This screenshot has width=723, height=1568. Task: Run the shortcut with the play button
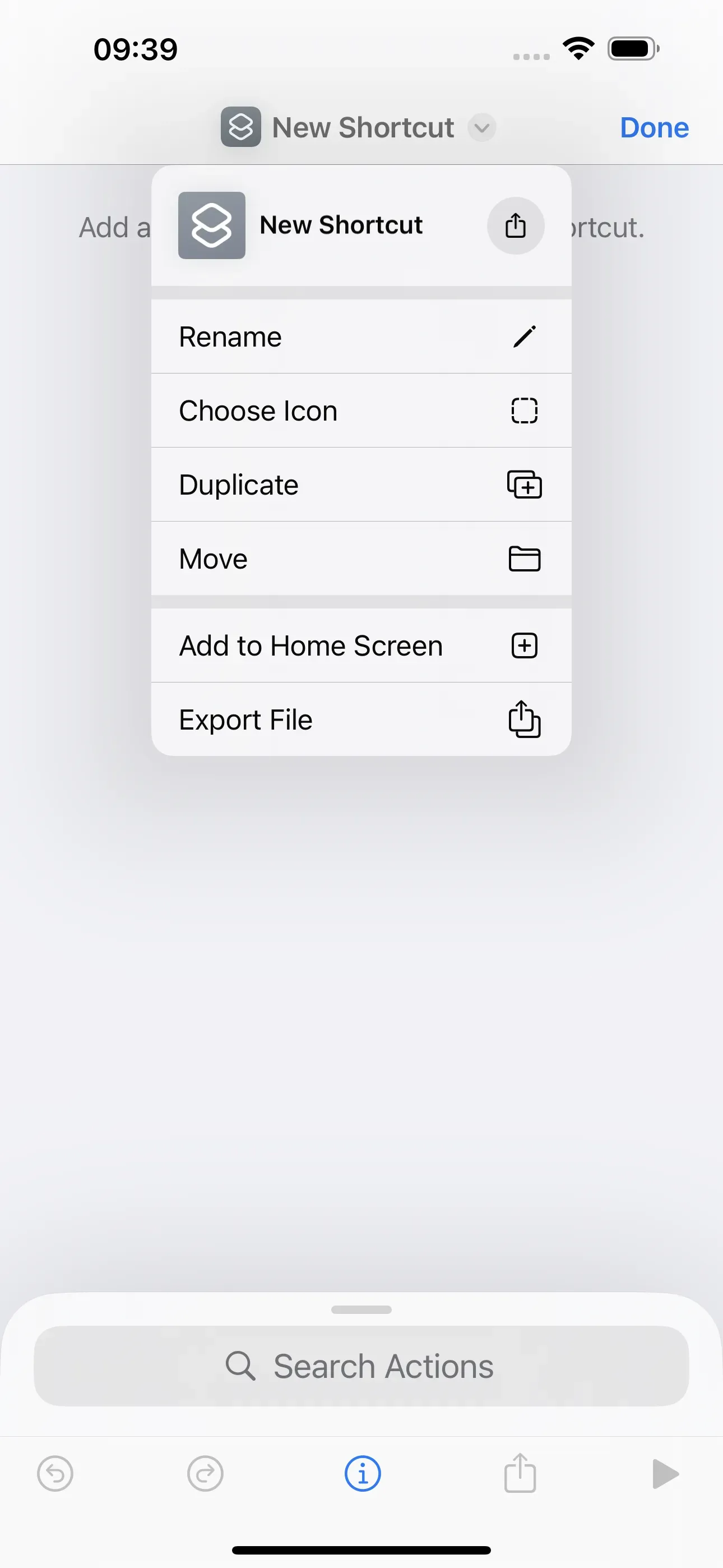(x=666, y=1474)
